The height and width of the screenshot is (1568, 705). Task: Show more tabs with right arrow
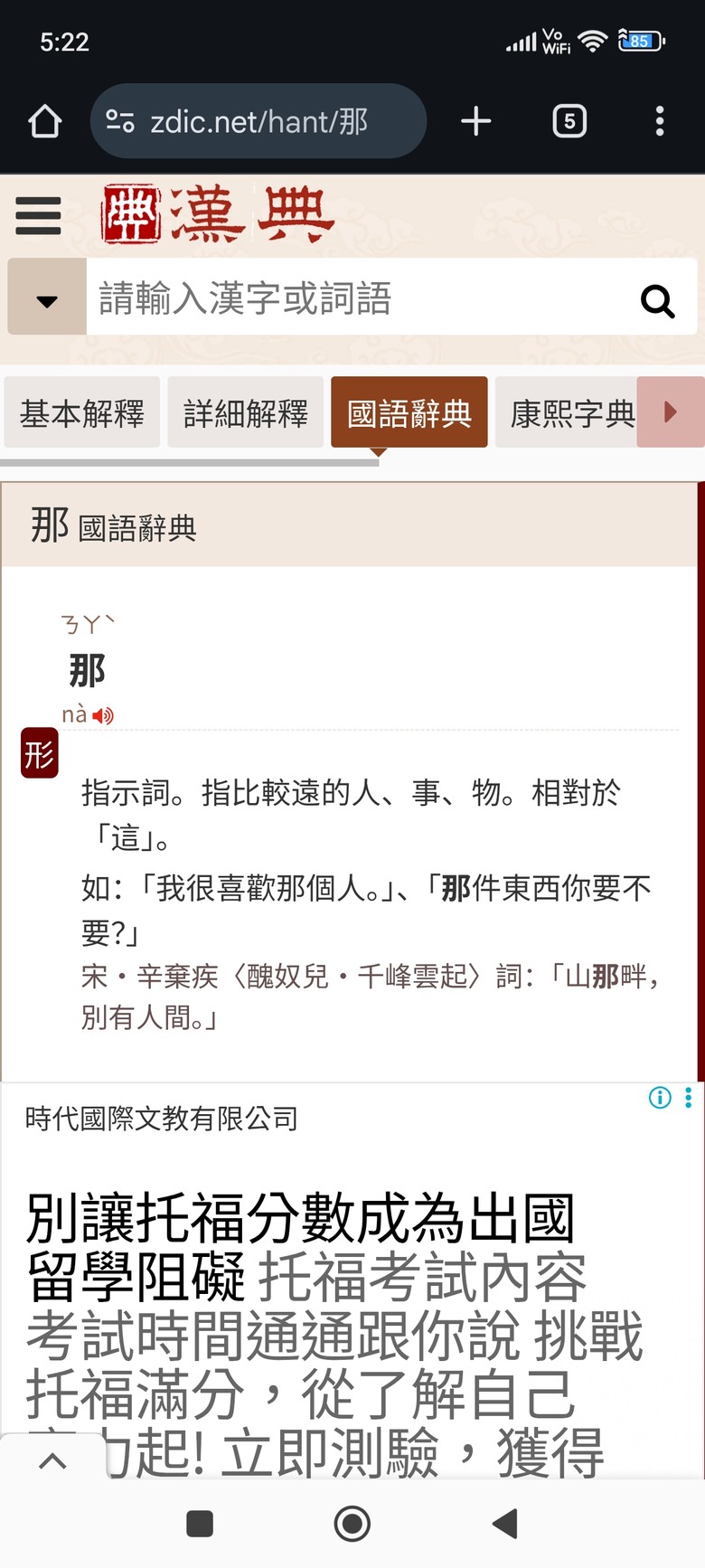point(671,412)
